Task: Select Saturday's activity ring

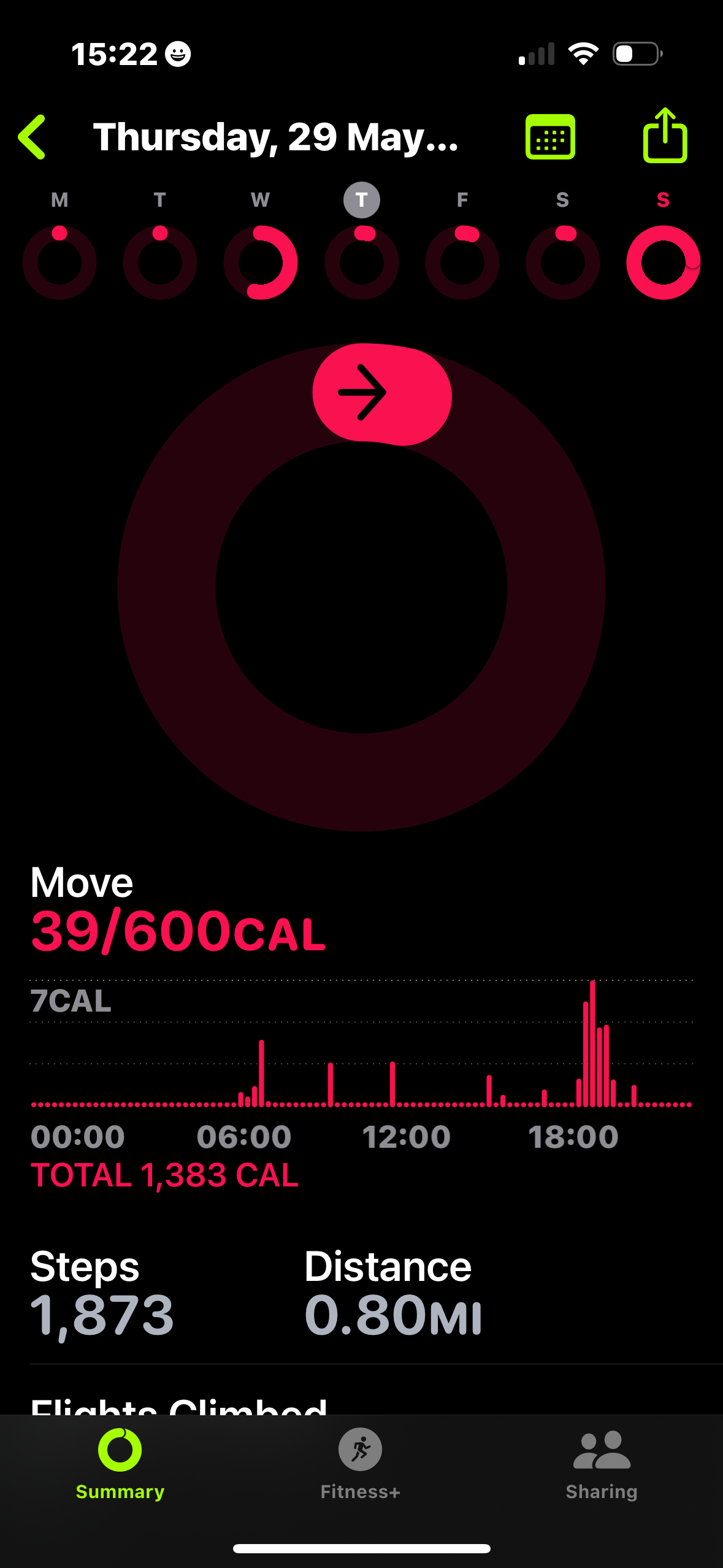Action: (x=563, y=262)
